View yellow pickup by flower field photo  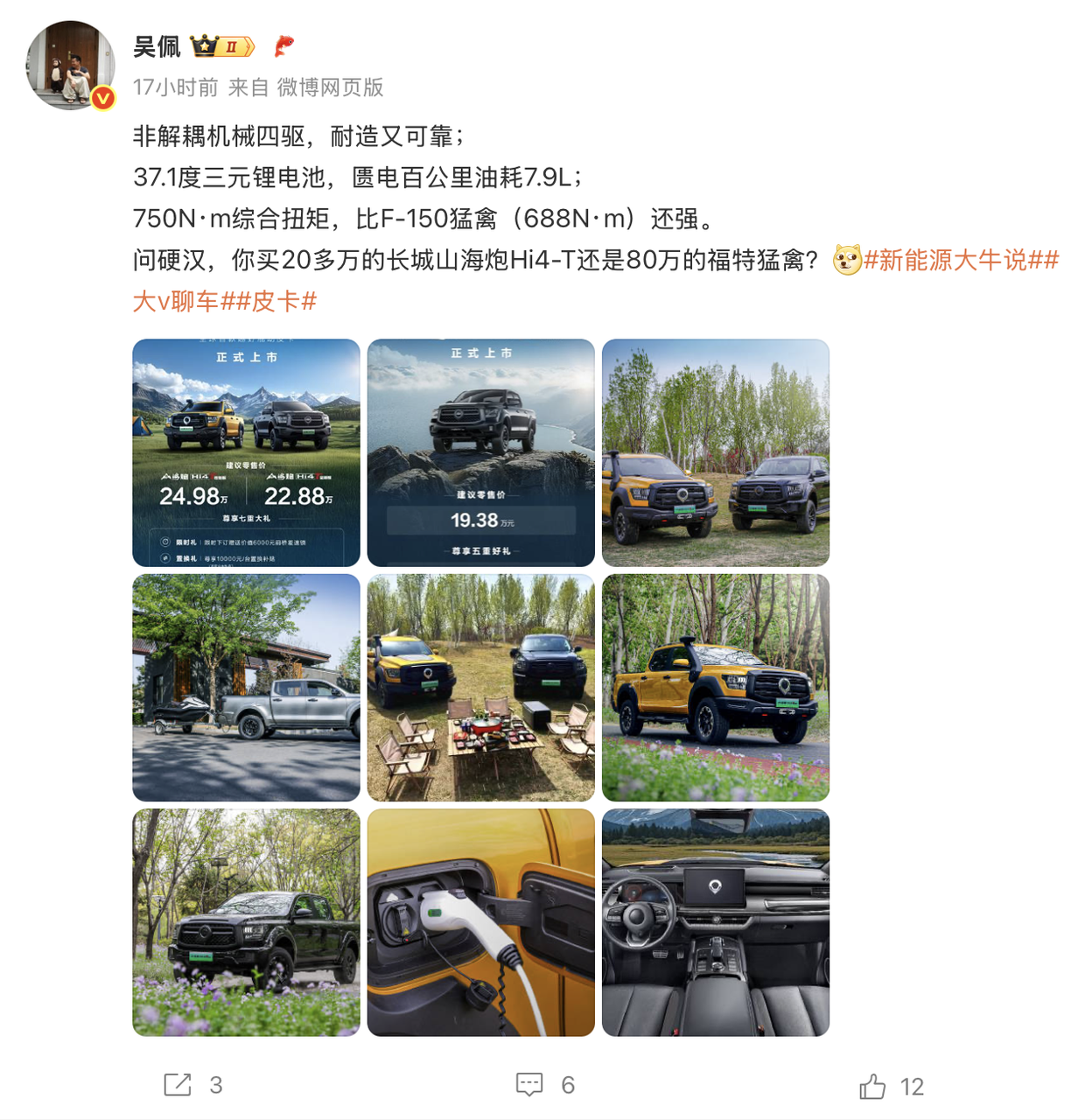coord(715,687)
